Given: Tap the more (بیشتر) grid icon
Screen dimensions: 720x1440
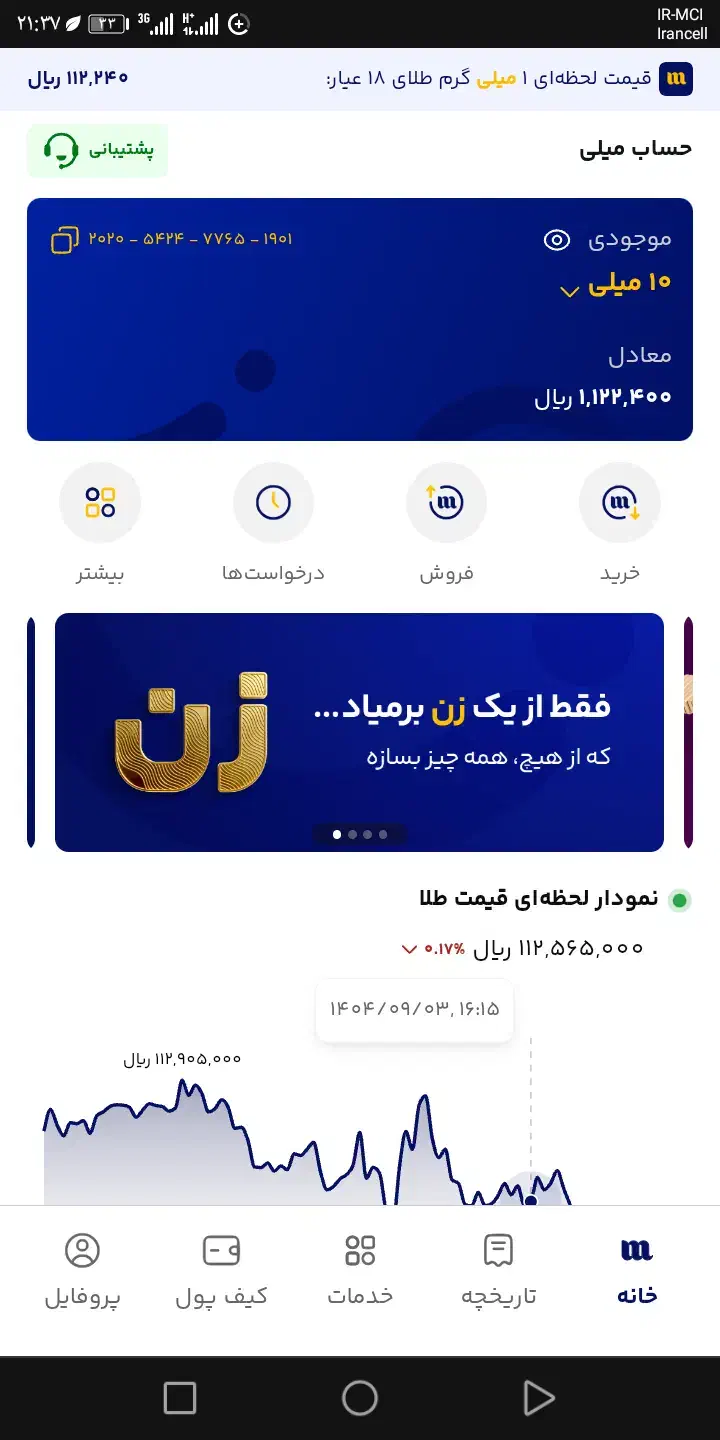Looking at the screenshot, I should [100, 502].
